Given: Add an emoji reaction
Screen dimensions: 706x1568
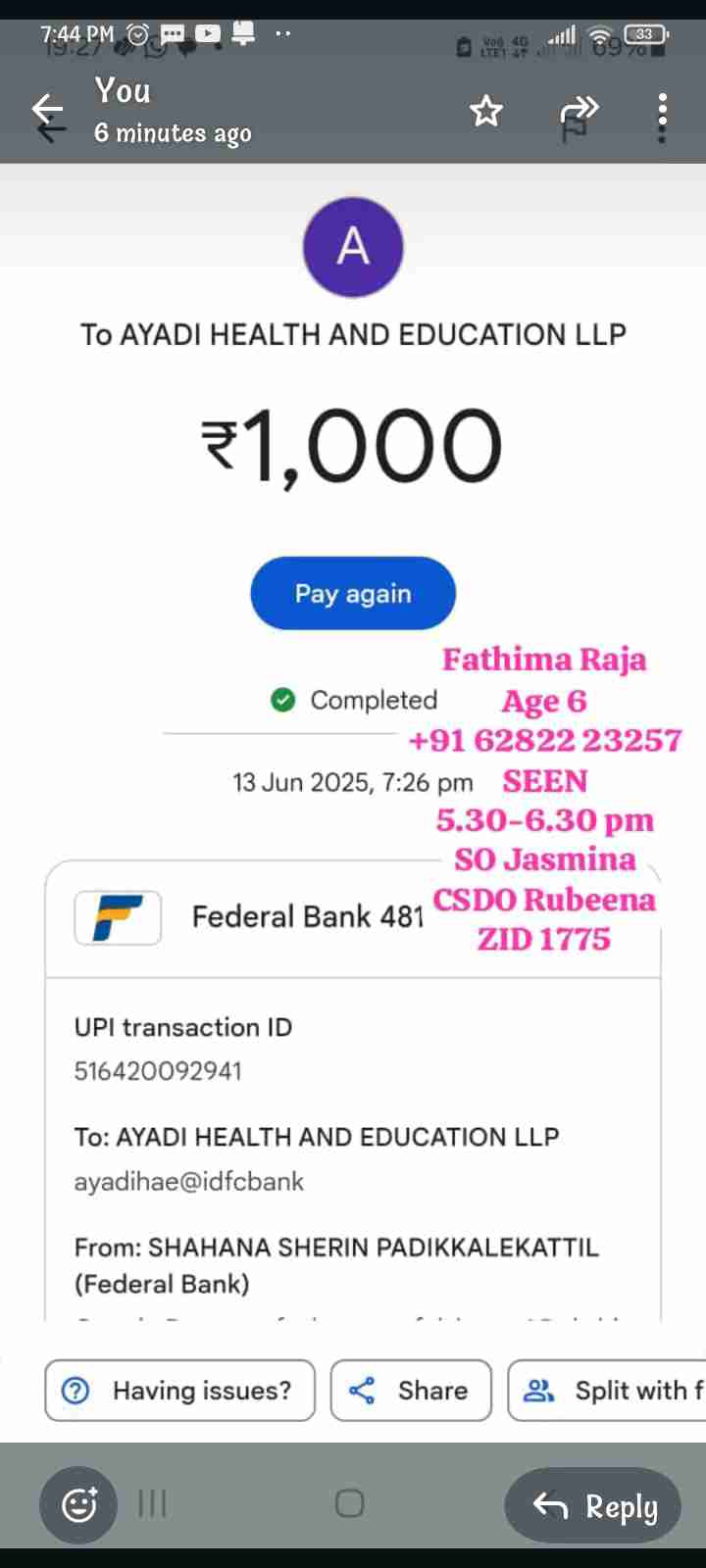Looking at the screenshot, I should click(x=78, y=1504).
